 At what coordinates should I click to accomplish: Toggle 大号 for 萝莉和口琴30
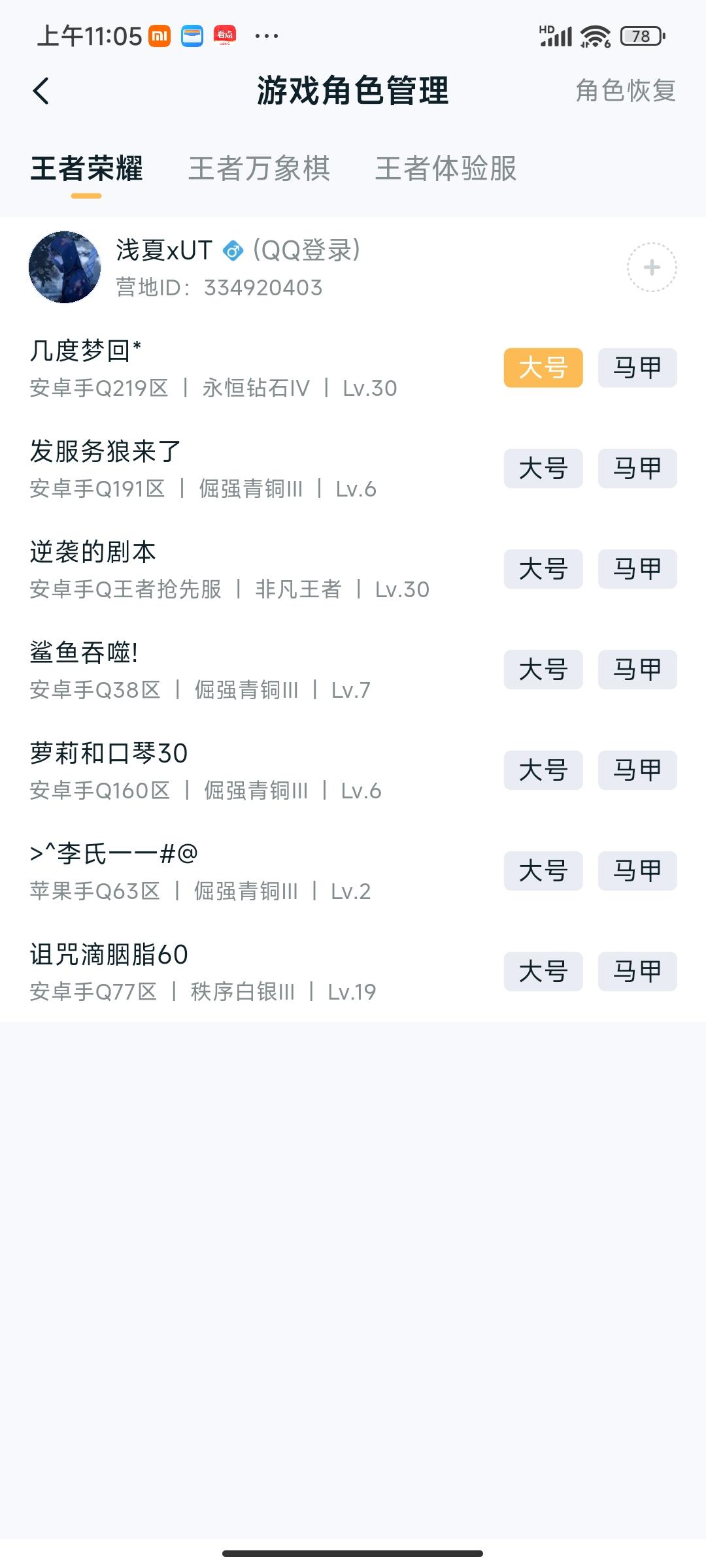[544, 770]
